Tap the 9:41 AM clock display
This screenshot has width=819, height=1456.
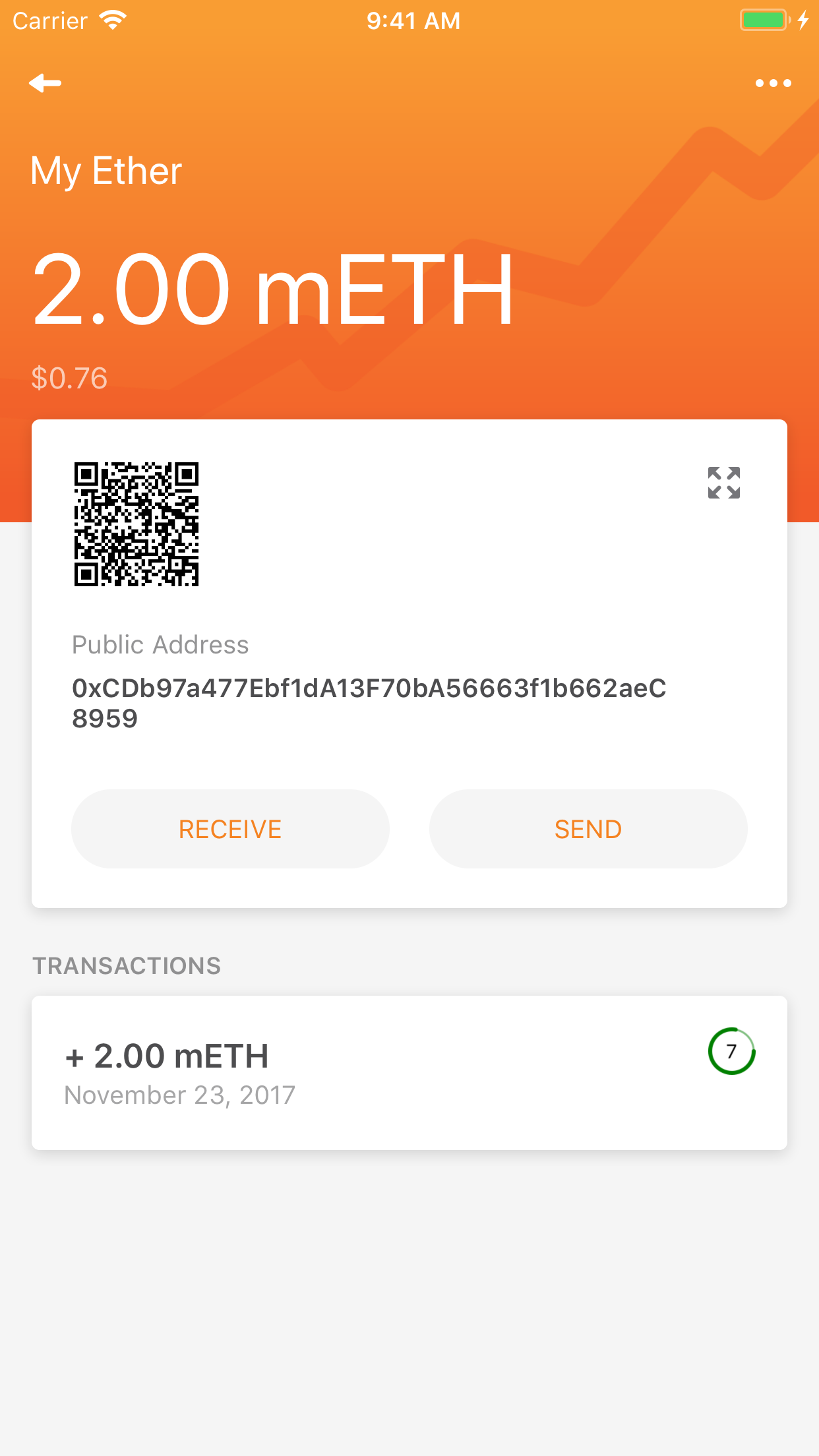point(413,20)
